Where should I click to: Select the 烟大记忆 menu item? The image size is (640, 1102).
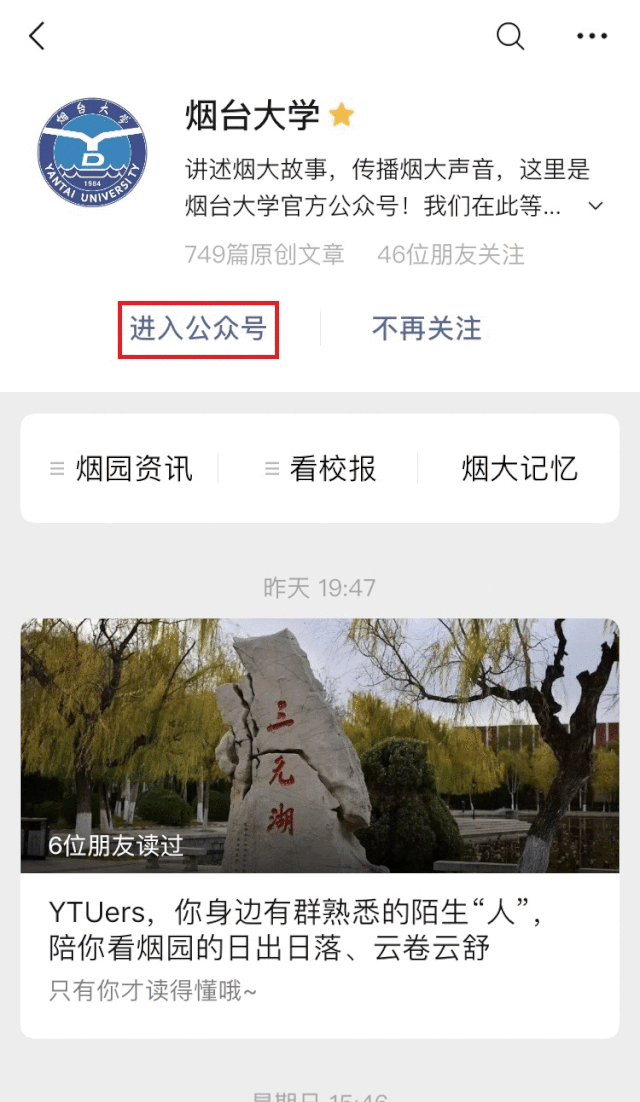point(519,468)
